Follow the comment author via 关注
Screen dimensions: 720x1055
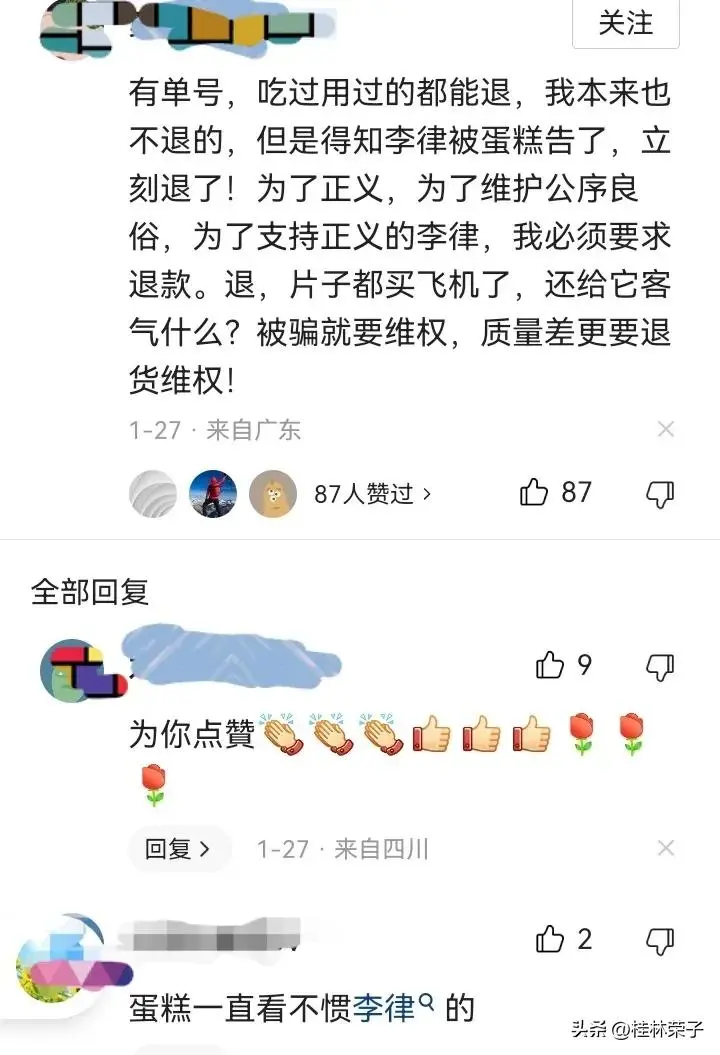pos(625,23)
